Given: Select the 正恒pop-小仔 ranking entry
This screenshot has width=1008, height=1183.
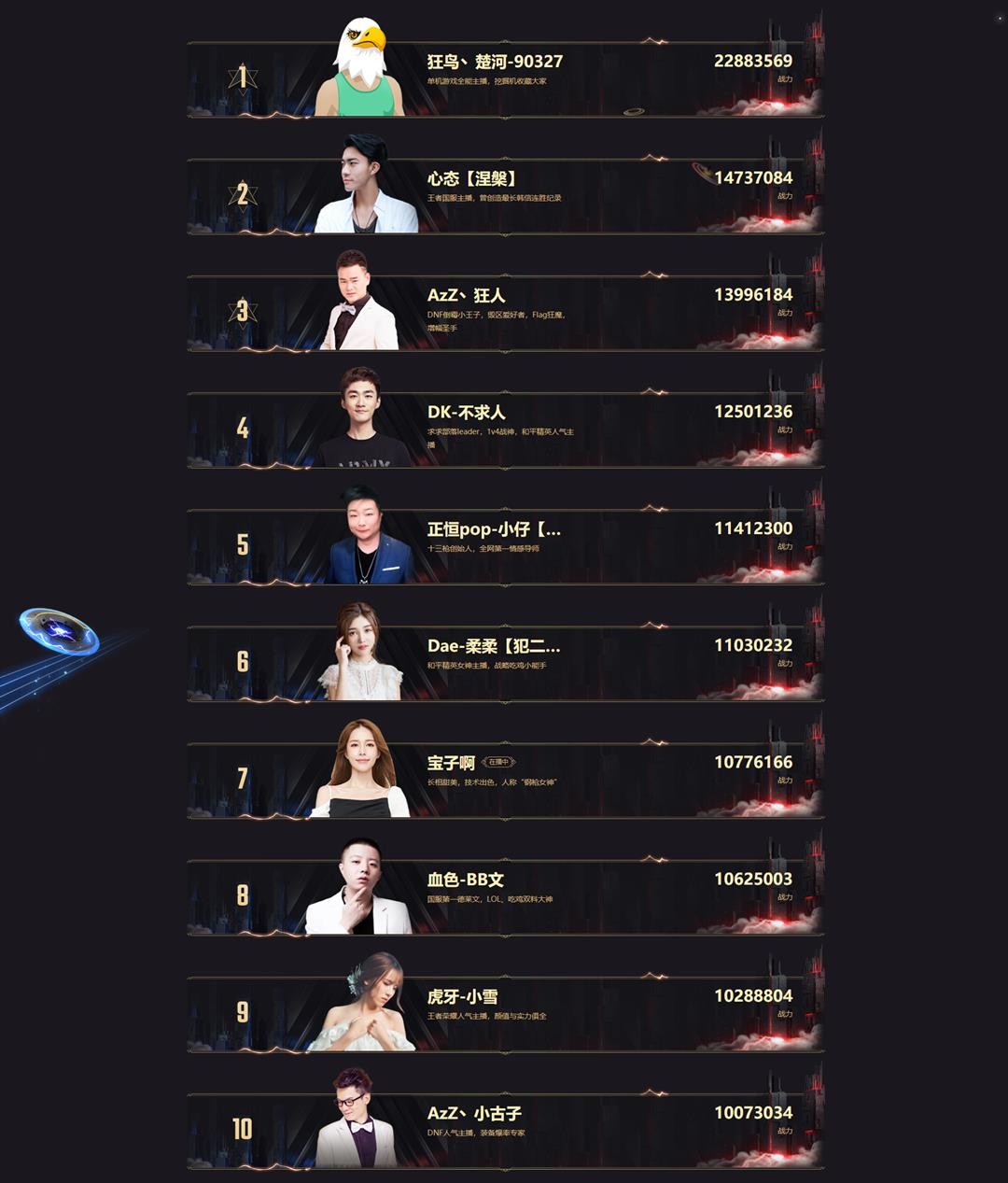Looking at the screenshot, I should click(494, 530).
